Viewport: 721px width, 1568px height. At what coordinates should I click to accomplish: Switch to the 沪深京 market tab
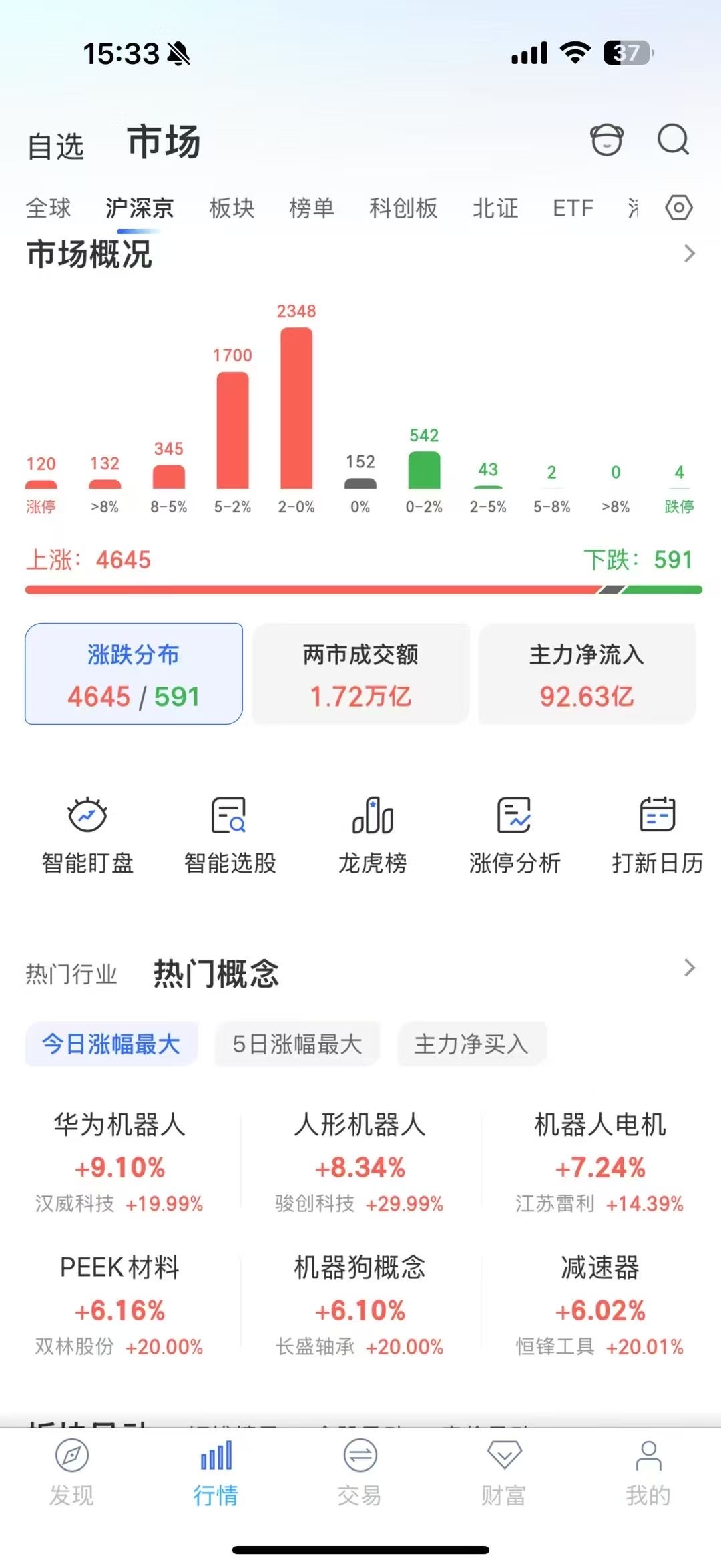coord(138,208)
